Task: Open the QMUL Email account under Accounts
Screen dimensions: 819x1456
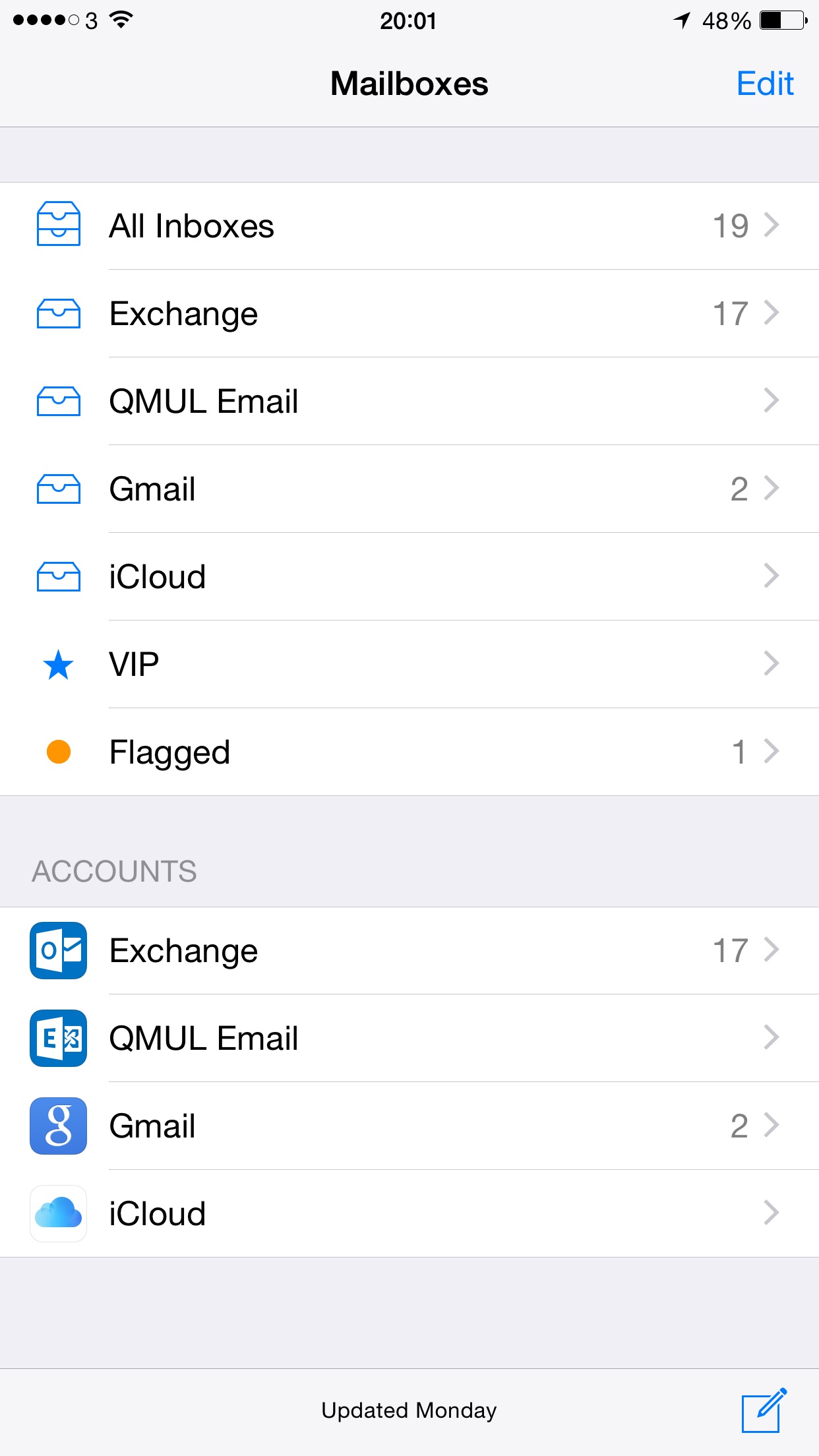Action: click(409, 1038)
